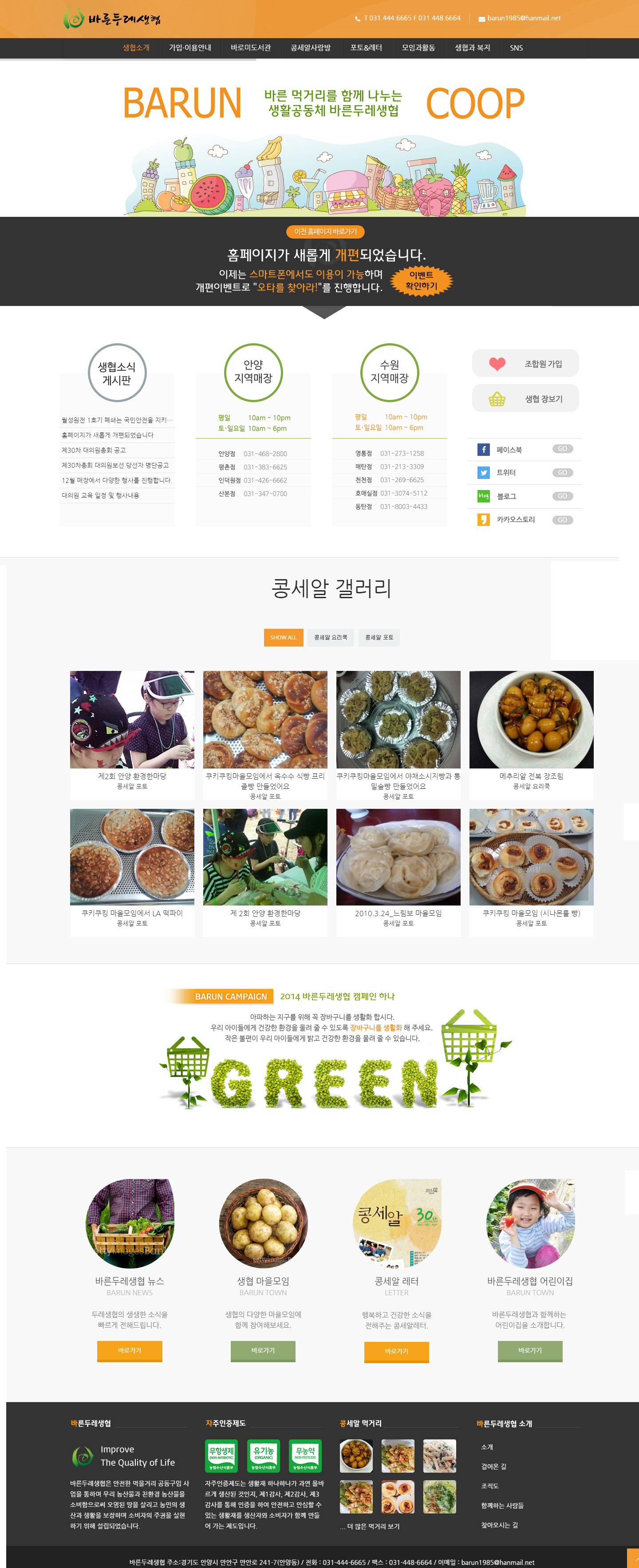Select the SHOW ALL gallery filter

283,637
